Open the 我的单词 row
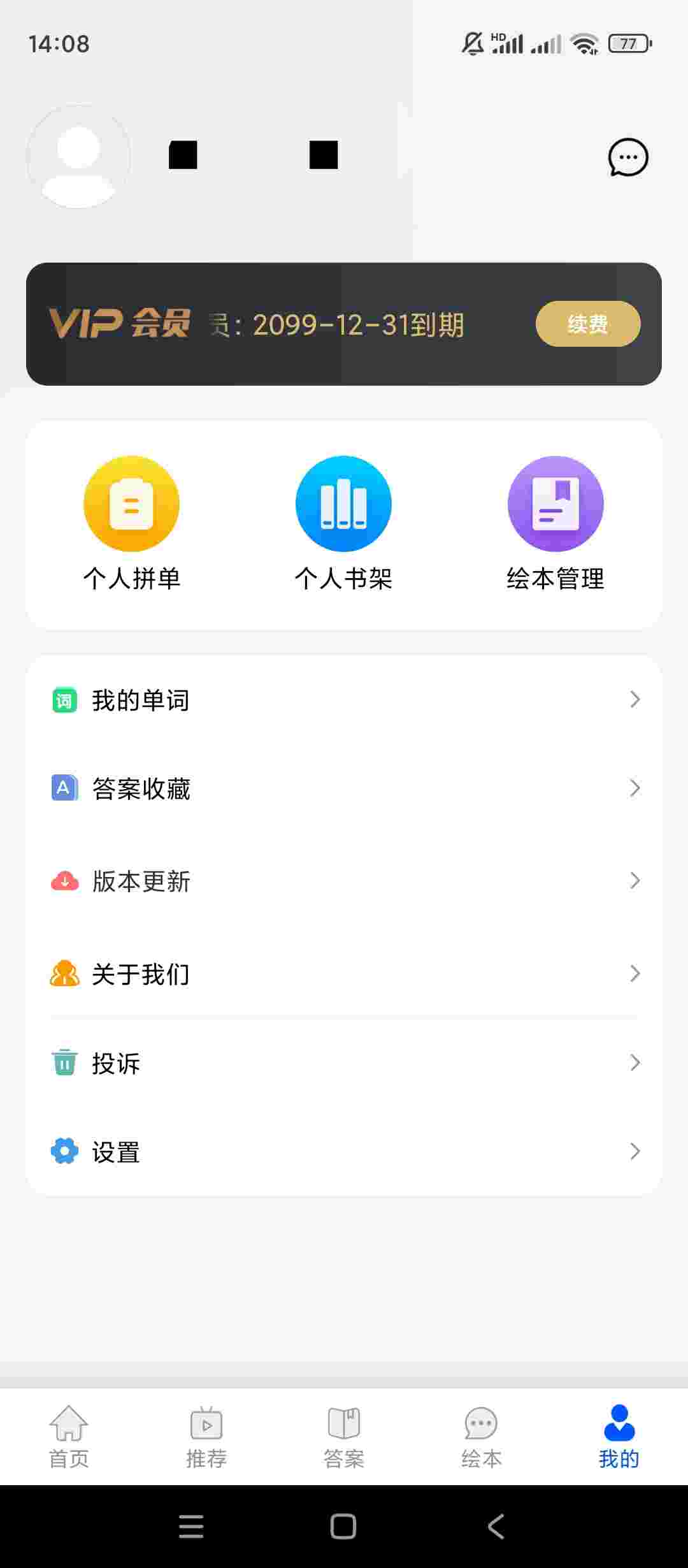The width and height of the screenshot is (688, 1568). click(x=344, y=700)
